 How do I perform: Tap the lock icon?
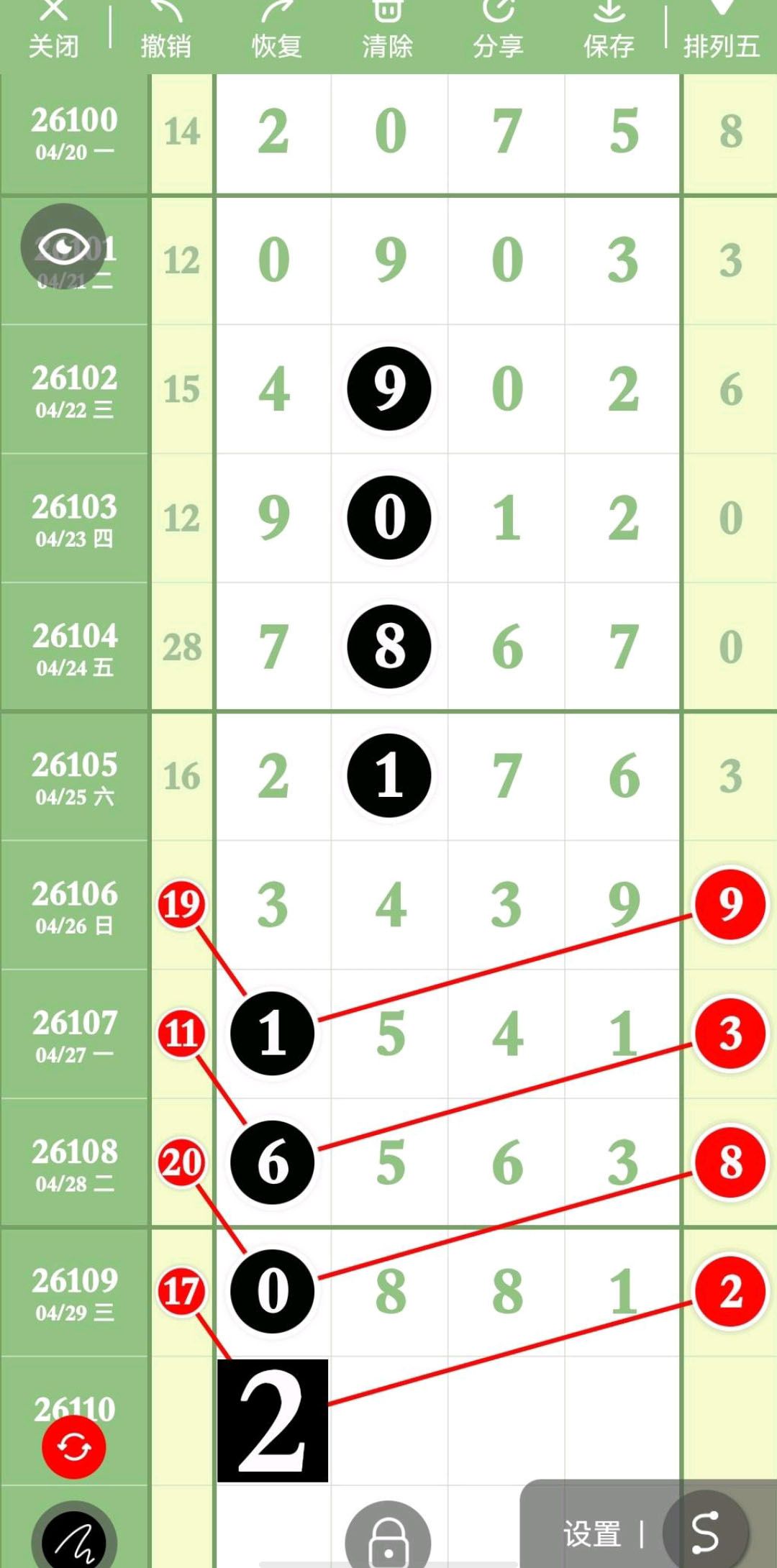(x=388, y=1539)
